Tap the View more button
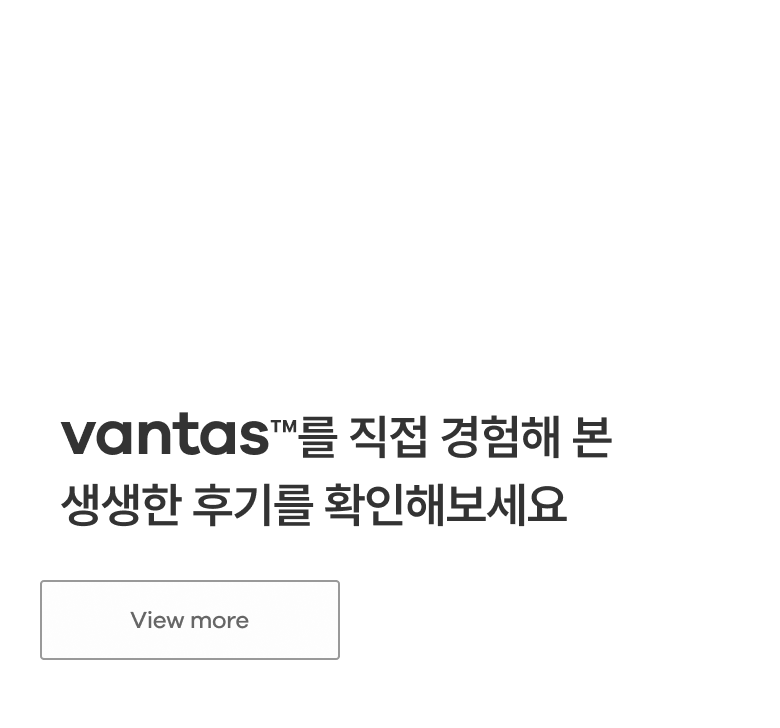 pos(190,620)
